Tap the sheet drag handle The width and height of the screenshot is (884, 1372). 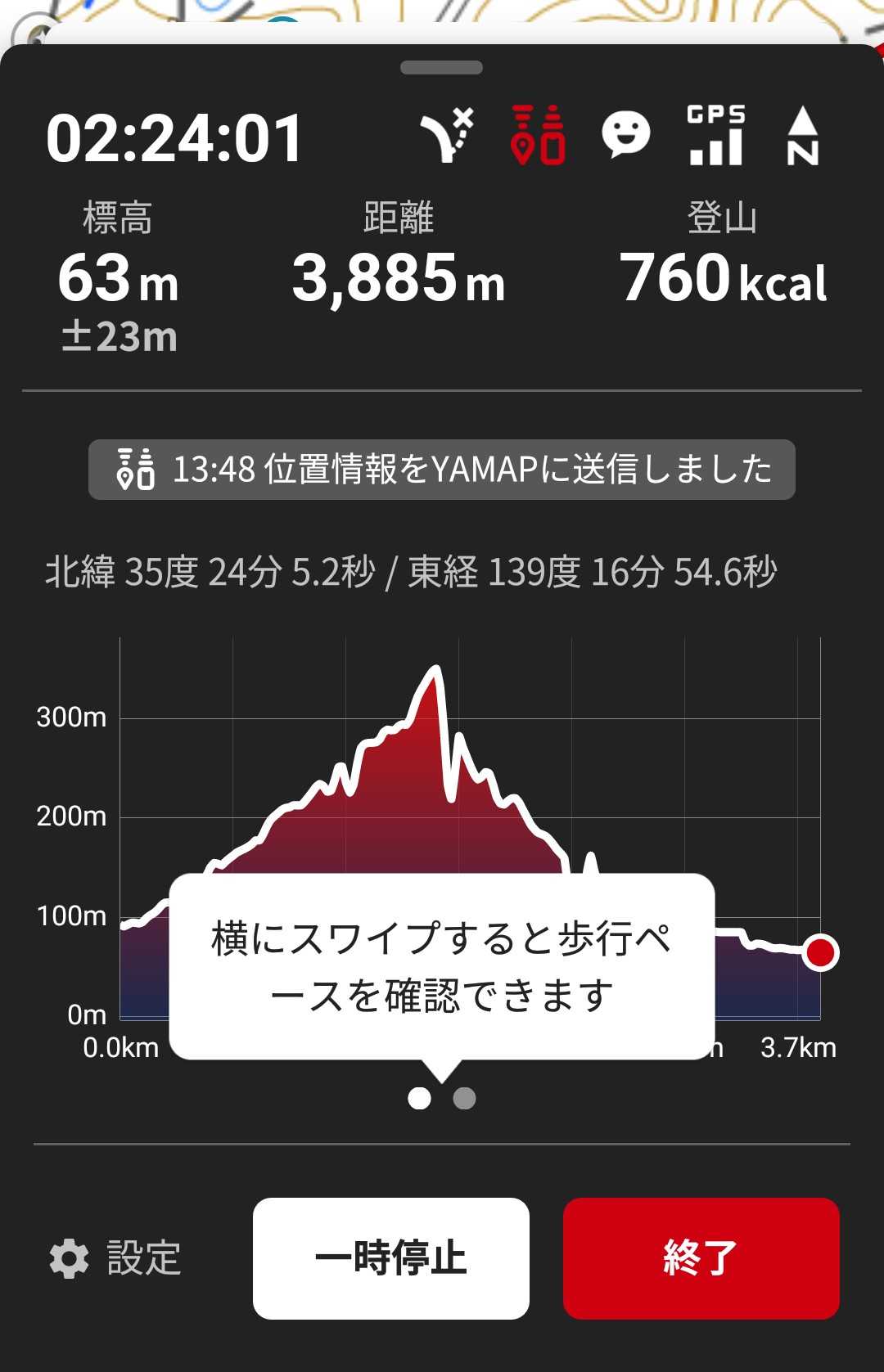(x=441, y=68)
